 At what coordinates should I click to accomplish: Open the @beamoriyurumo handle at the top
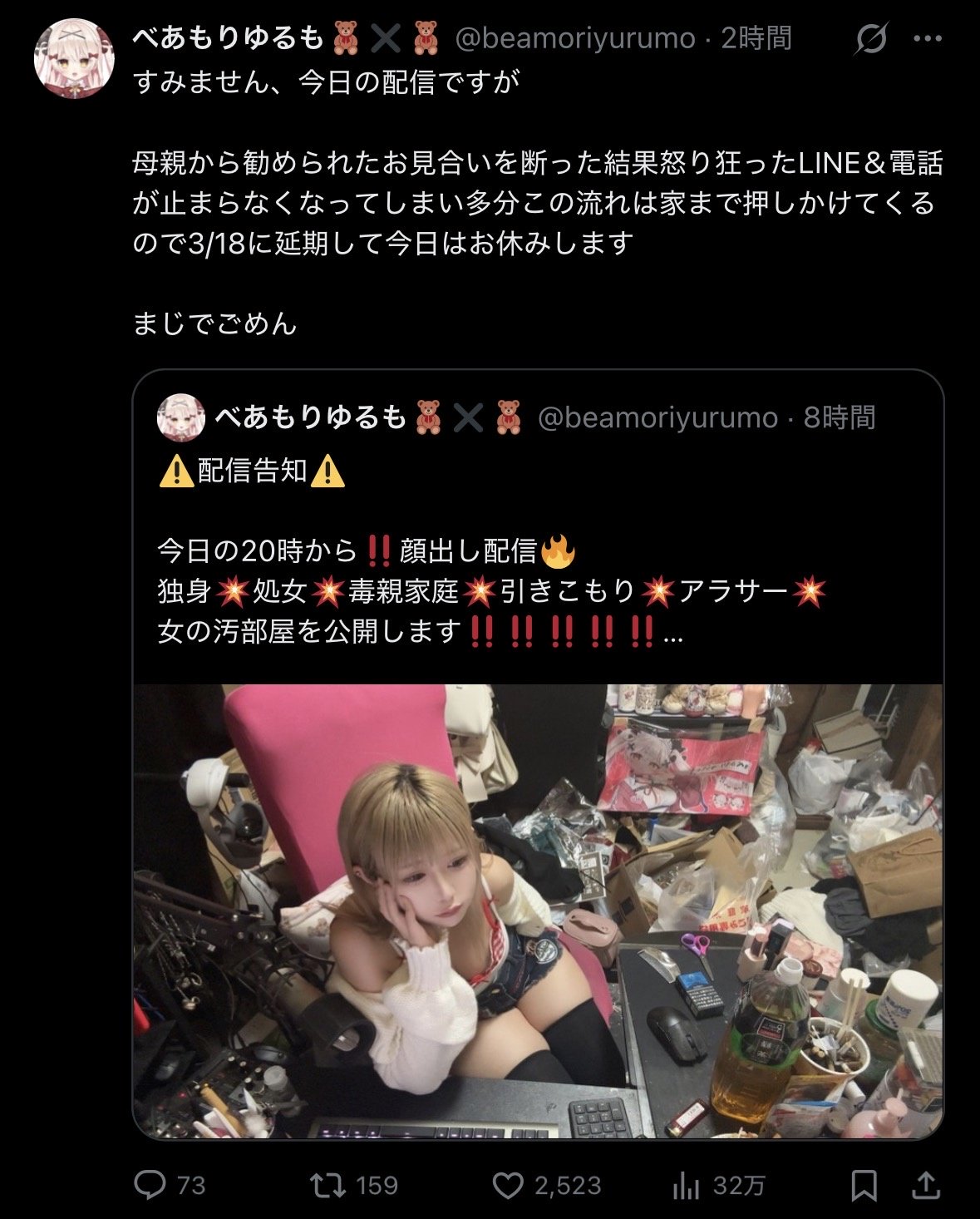(x=575, y=38)
